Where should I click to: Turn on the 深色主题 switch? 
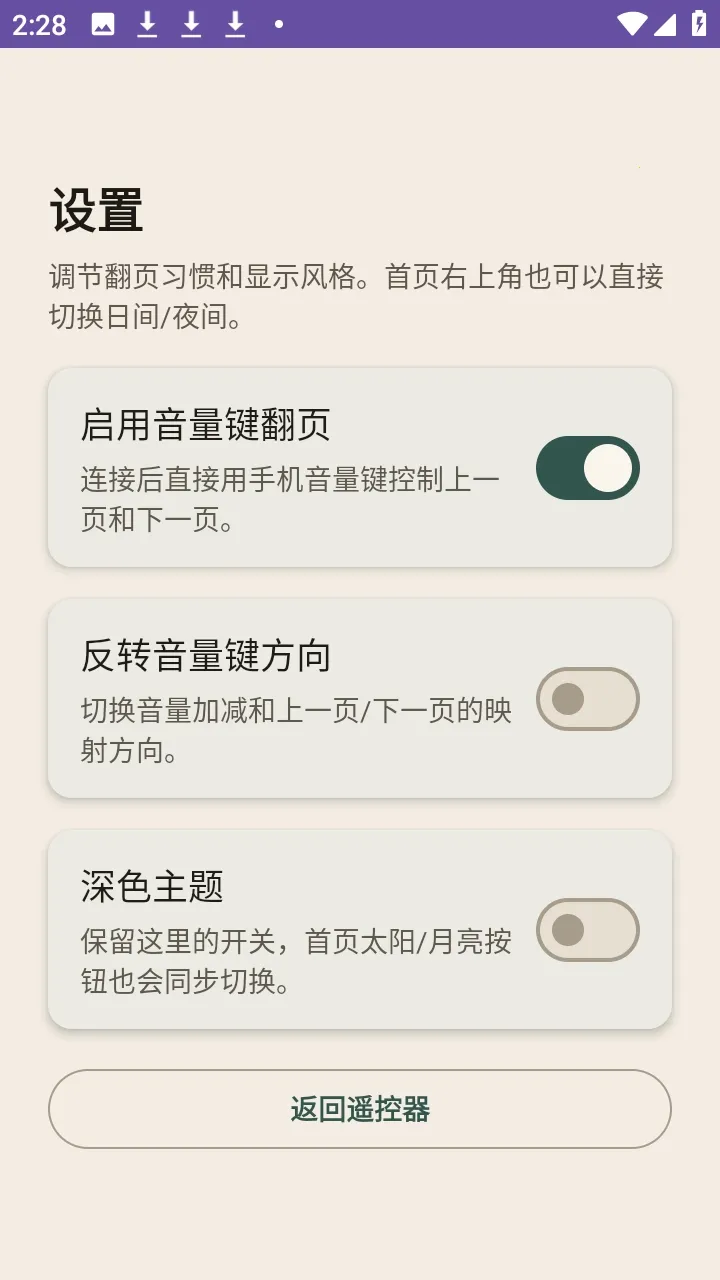pyautogui.click(x=587, y=930)
